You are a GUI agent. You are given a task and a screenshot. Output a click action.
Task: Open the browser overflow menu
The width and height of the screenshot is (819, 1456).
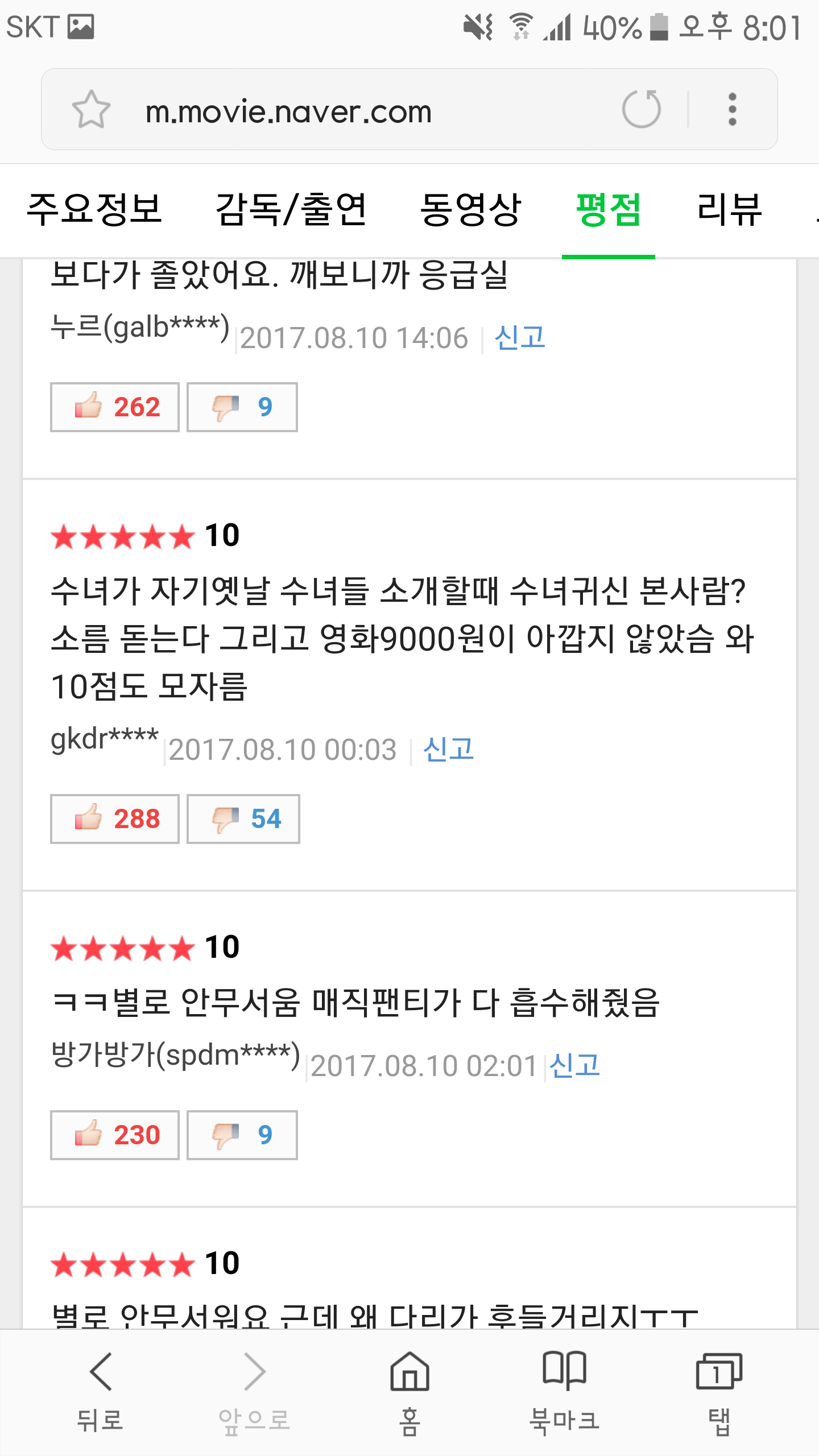[x=733, y=109]
